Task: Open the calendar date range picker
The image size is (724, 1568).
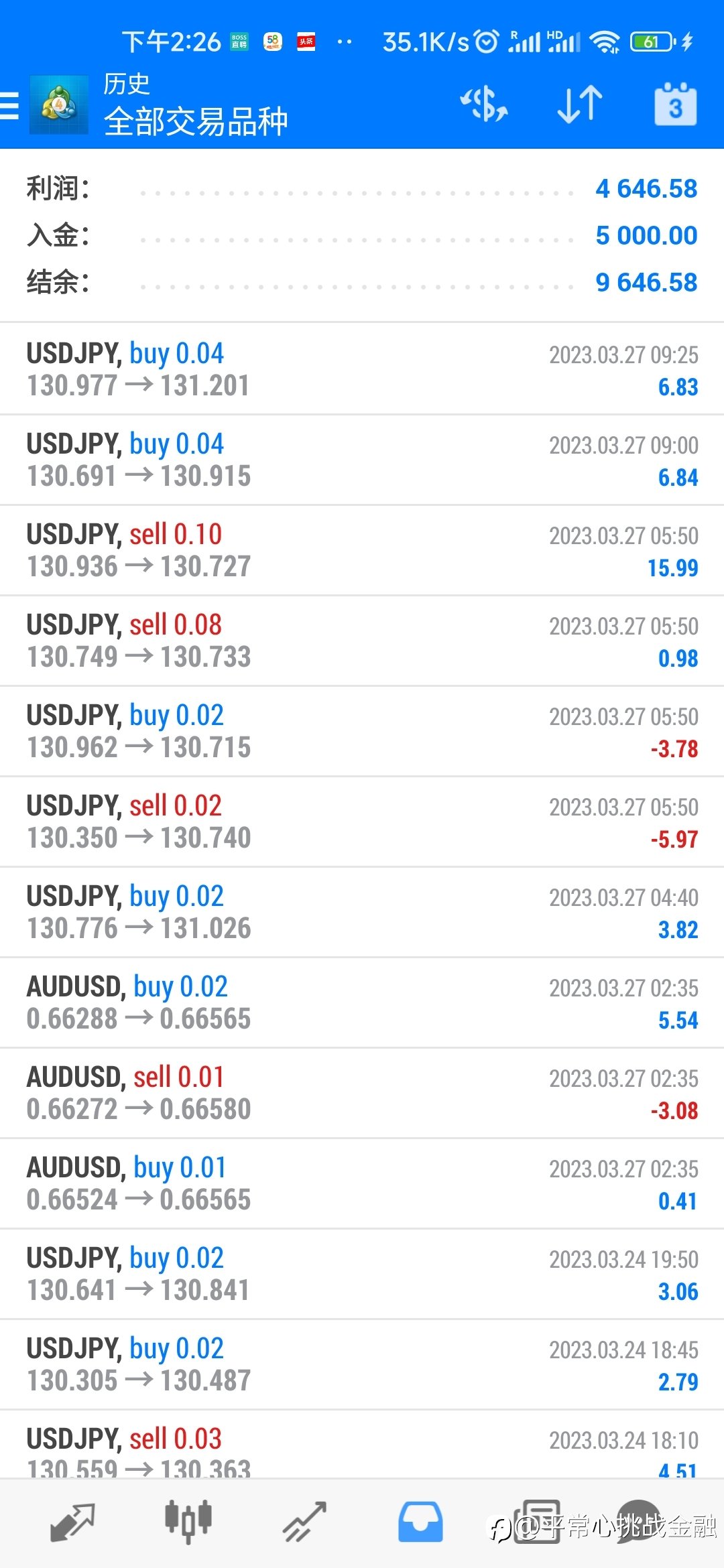Action: pyautogui.click(x=675, y=105)
